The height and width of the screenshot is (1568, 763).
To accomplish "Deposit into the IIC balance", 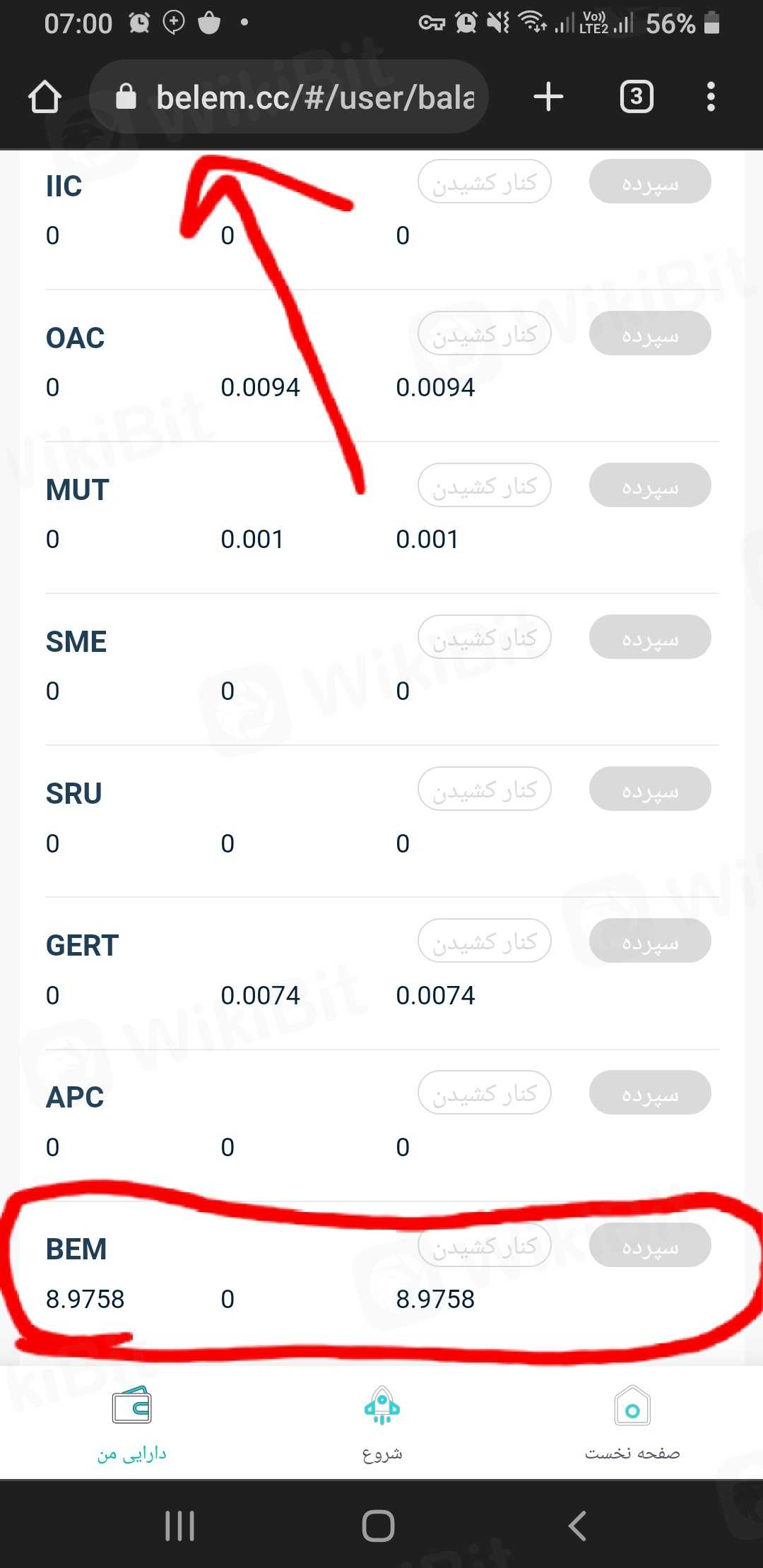I will pyautogui.click(x=649, y=182).
